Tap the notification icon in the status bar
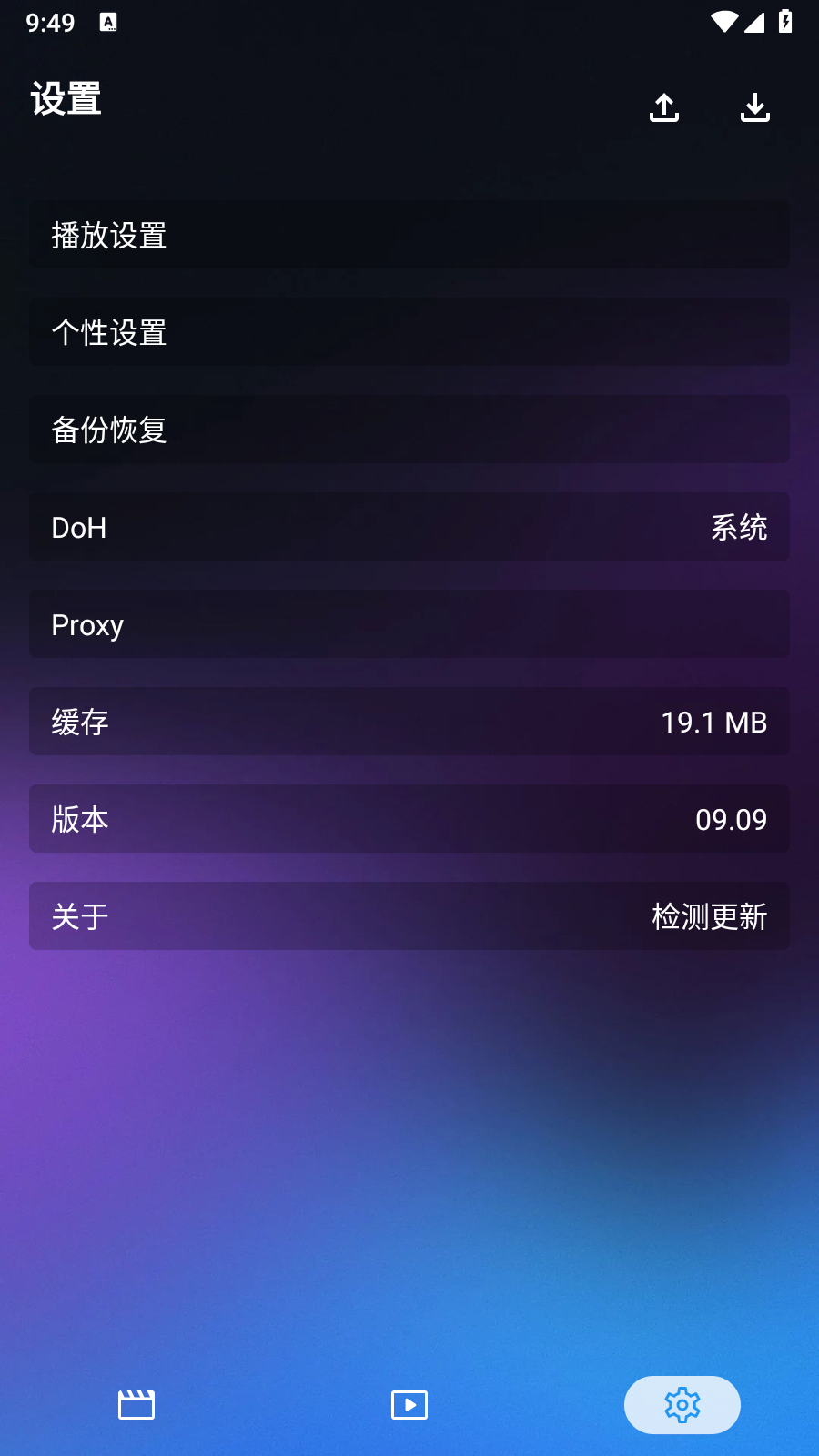This screenshot has height=1456, width=819. [x=109, y=22]
